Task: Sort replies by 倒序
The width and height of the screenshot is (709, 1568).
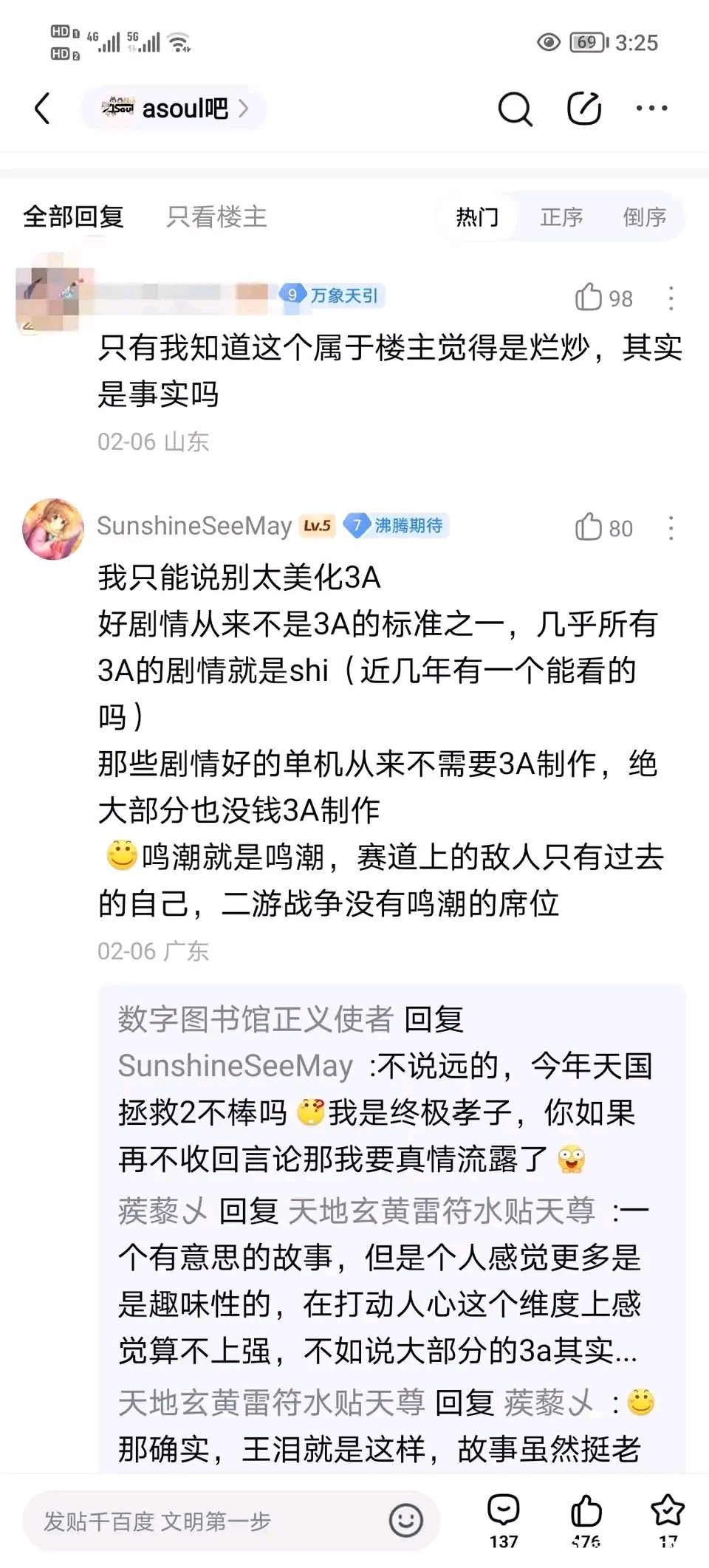Action: 644,217
